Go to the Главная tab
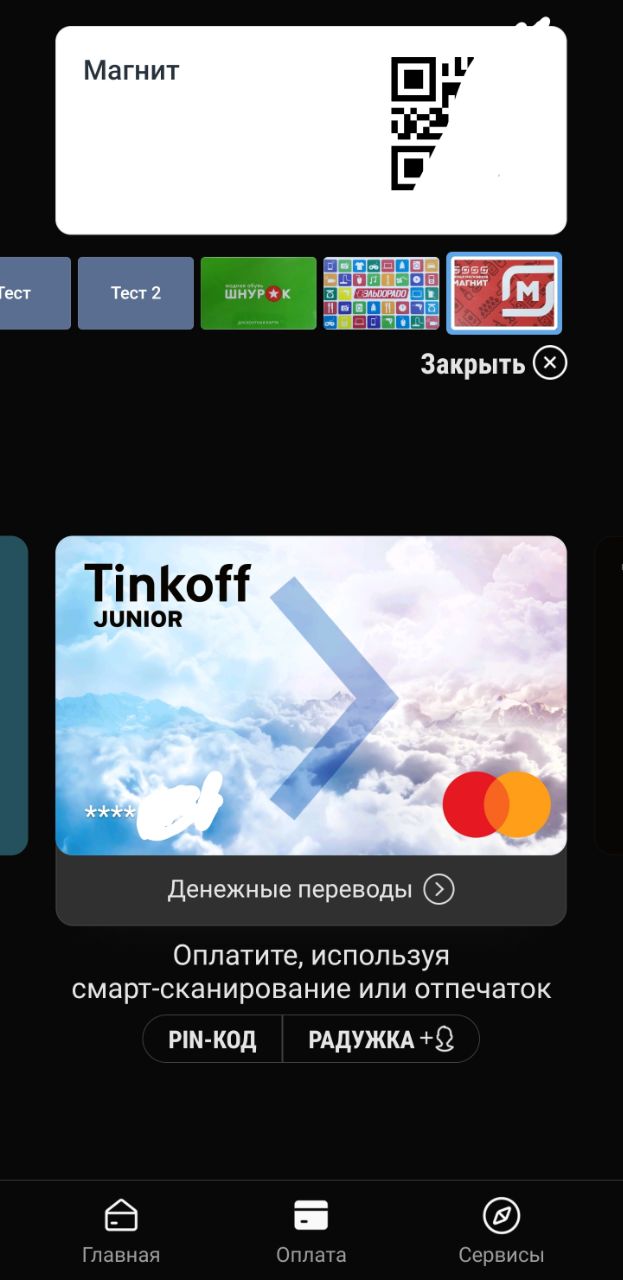The image size is (623, 1280). point(121,1231)
